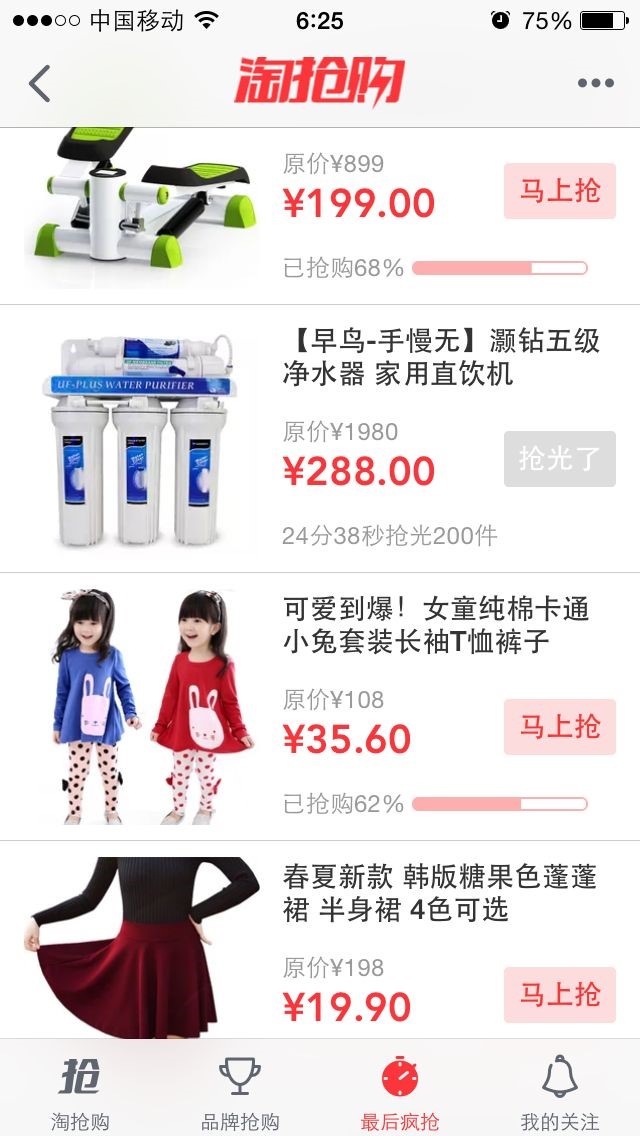Tap 马上抢 for the girls' rabbit outfit

(x=559, y=726)
